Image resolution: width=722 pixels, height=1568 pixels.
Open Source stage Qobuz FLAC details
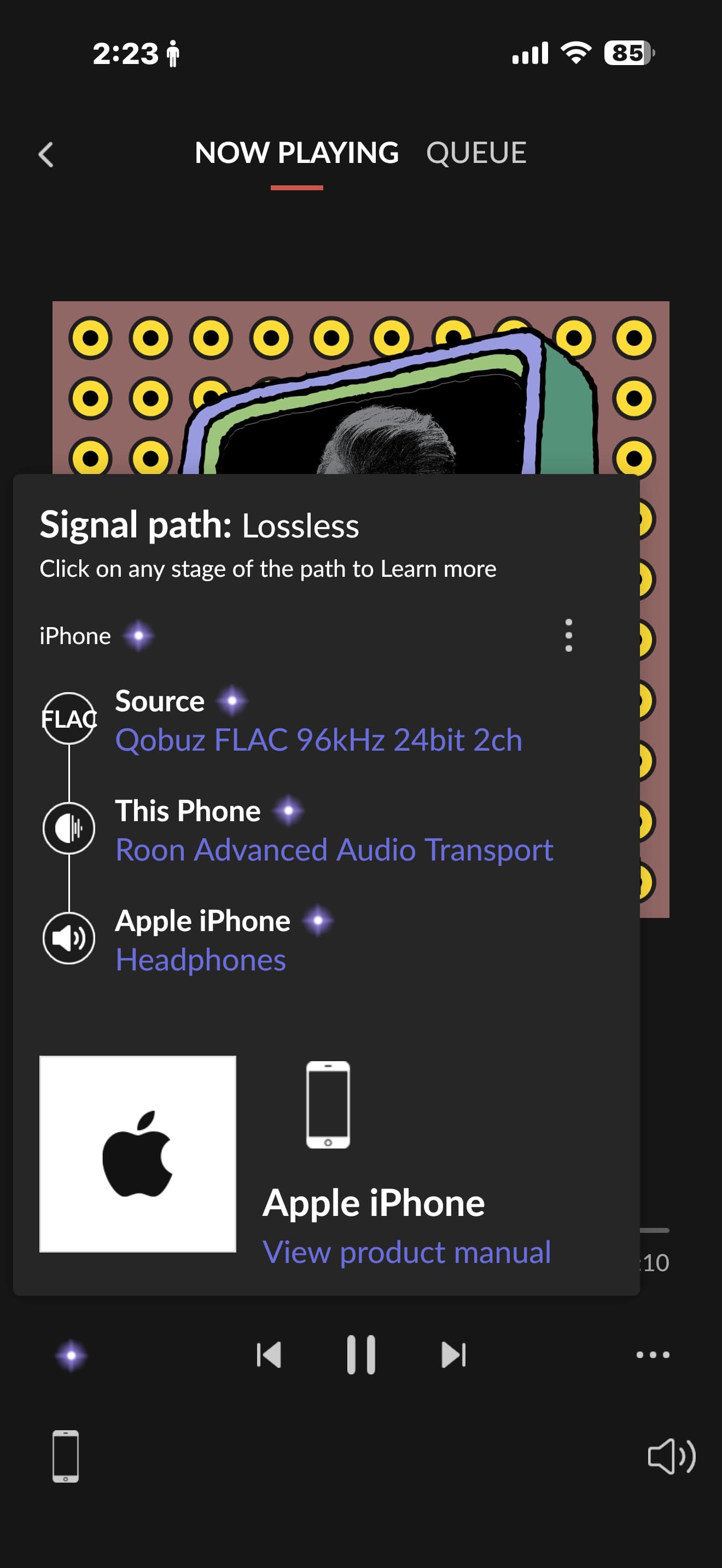[318, 740]
